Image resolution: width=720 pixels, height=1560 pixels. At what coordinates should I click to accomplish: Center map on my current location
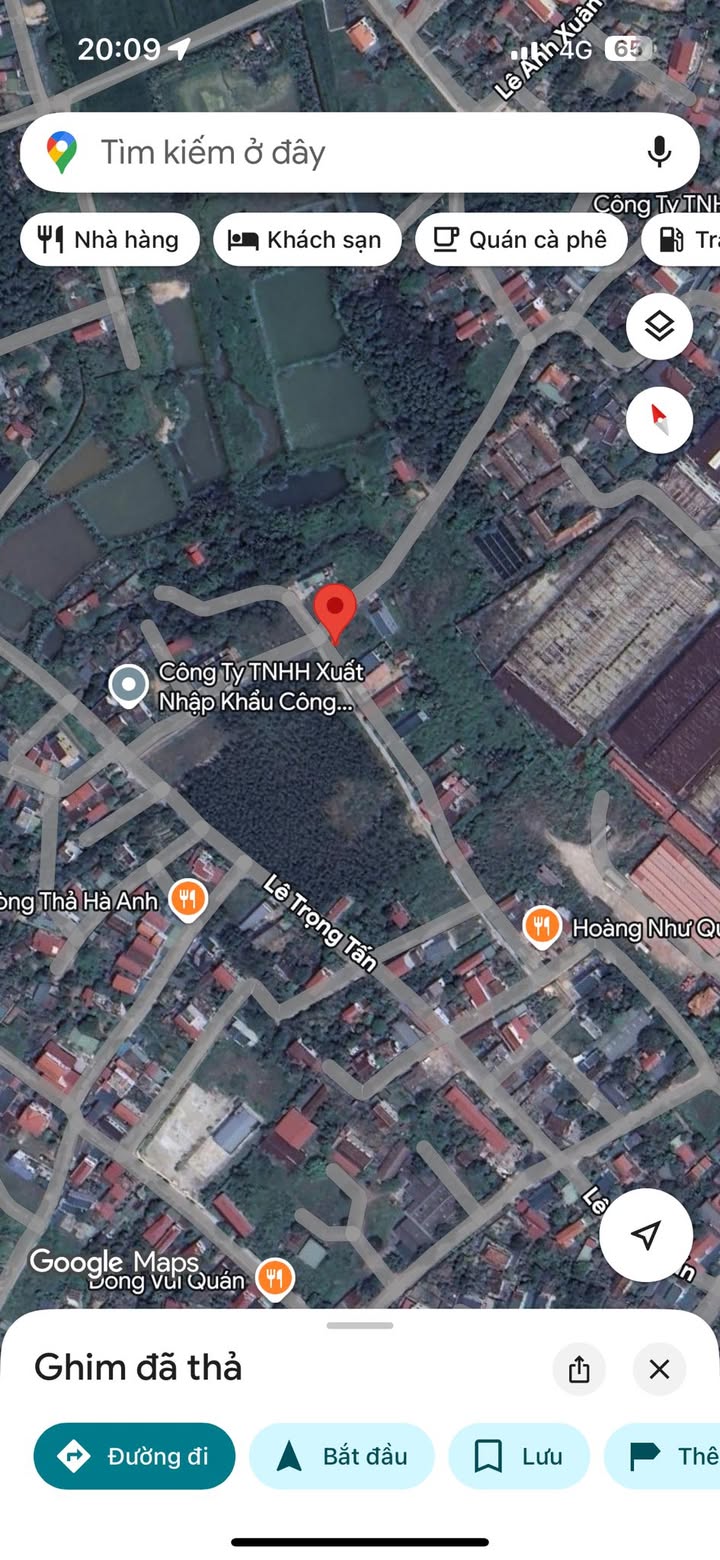(x=646, y=1235)
